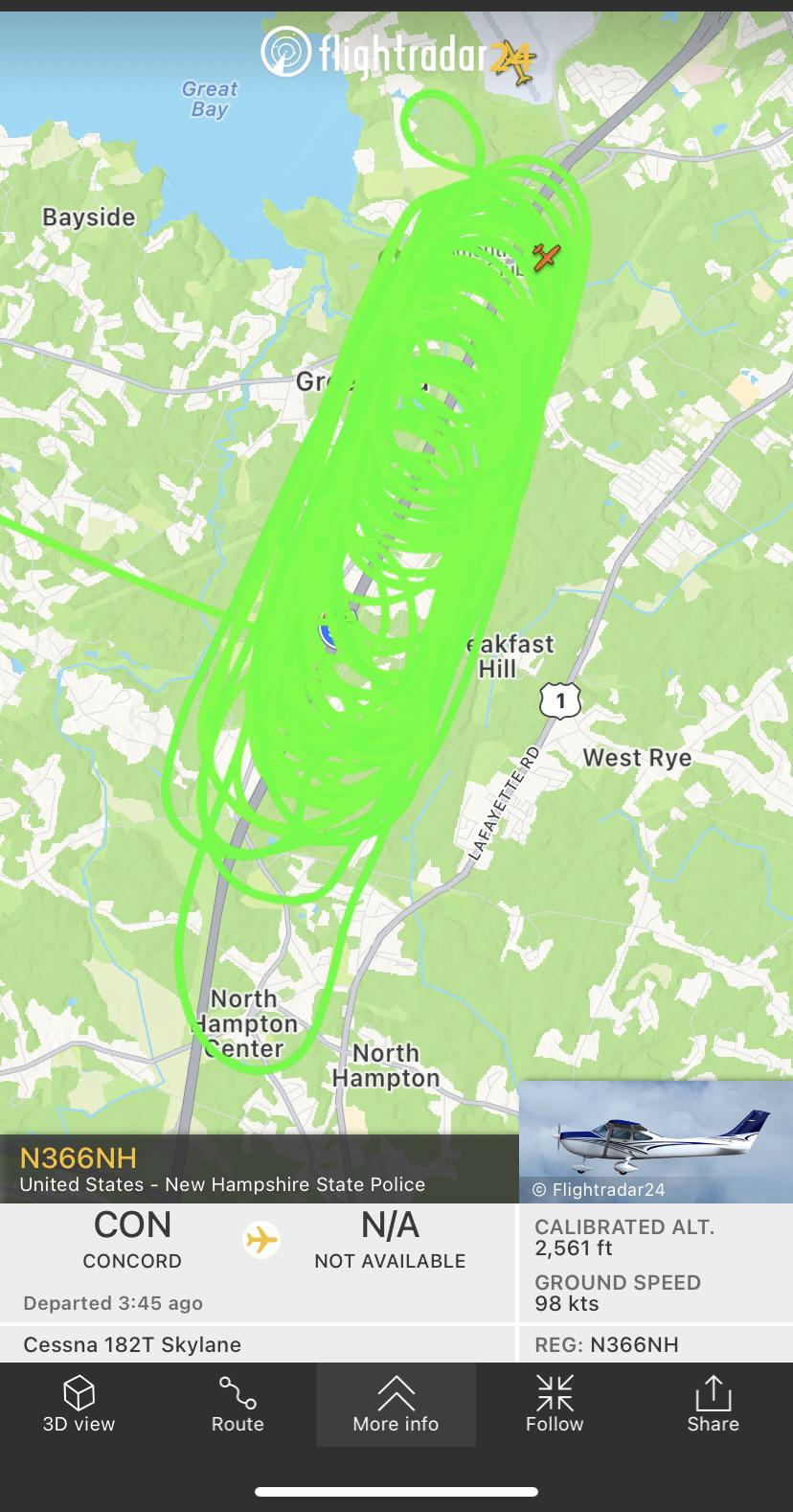Share this flight
This screenshot has height=1512, width=793.
point(713,1404)
